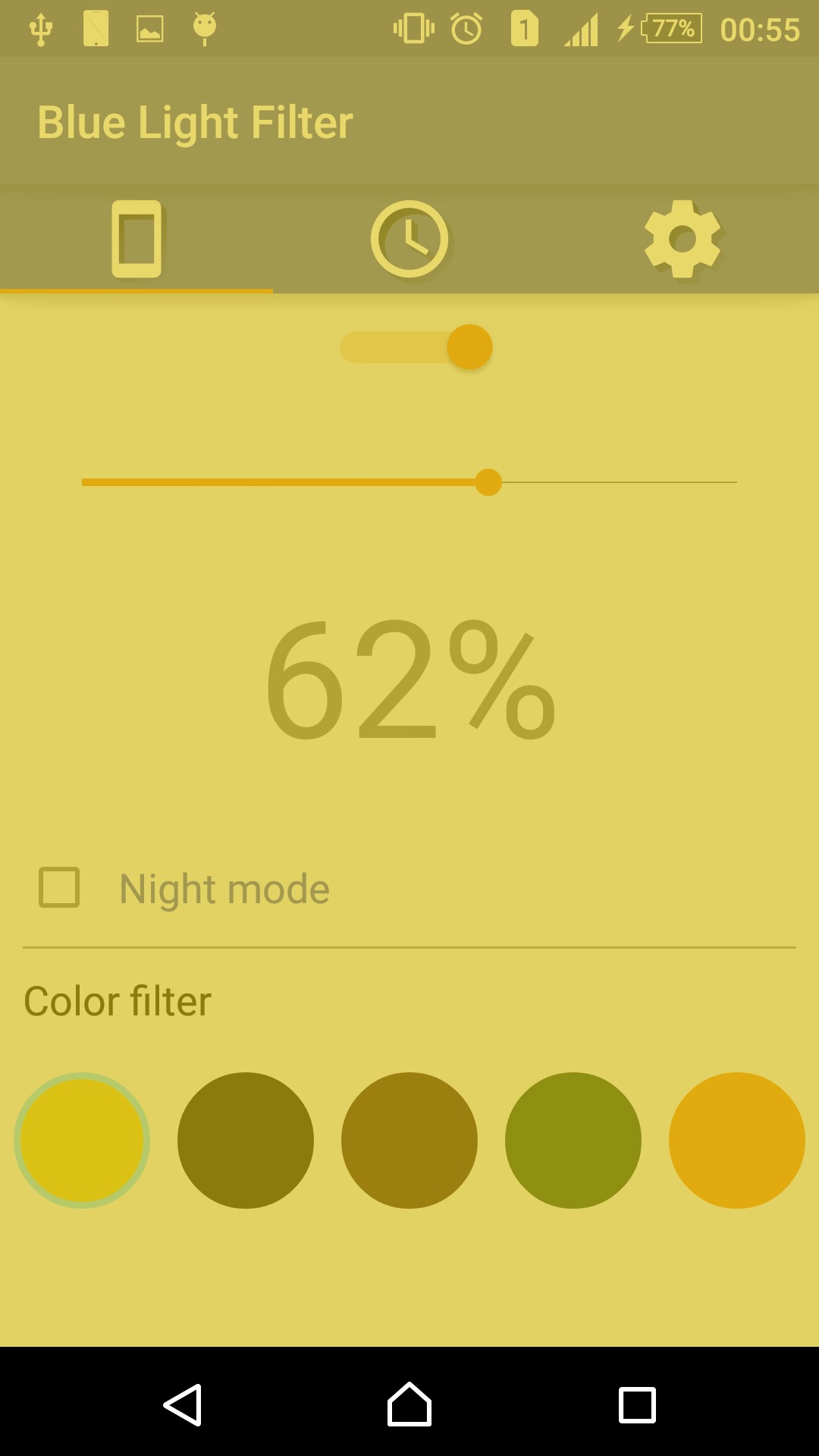
Task: Switch to the clock schedule tab
Action: (409, 239)
